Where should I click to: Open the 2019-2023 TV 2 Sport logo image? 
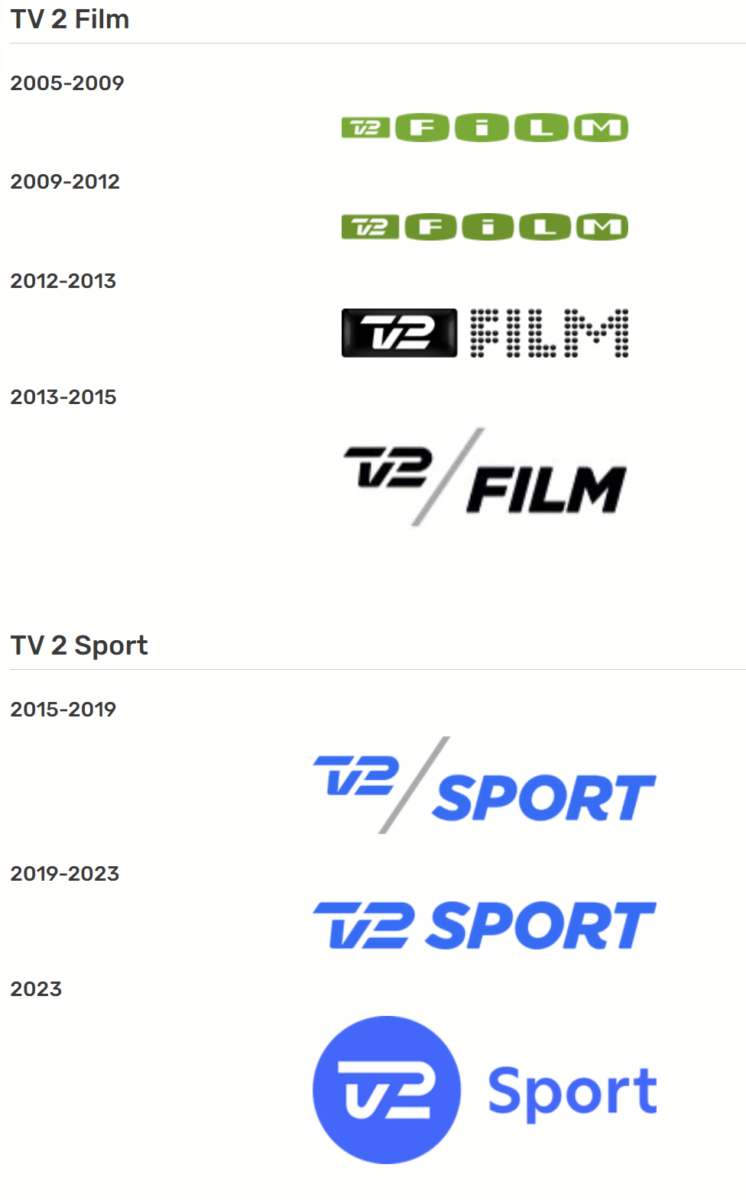click(x=485, y=924)
